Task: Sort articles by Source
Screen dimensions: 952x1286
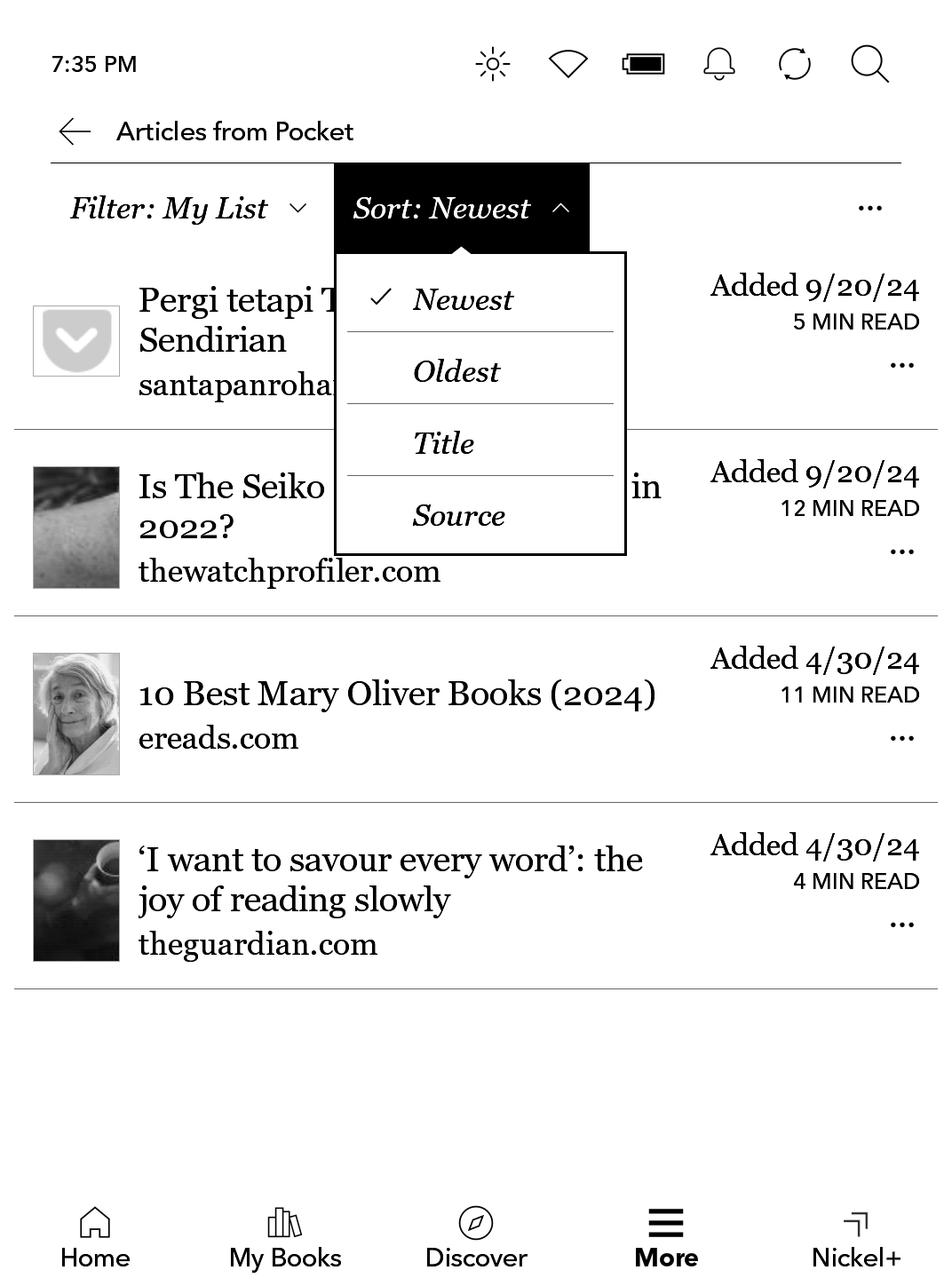Action: click(x=459, y=515)
